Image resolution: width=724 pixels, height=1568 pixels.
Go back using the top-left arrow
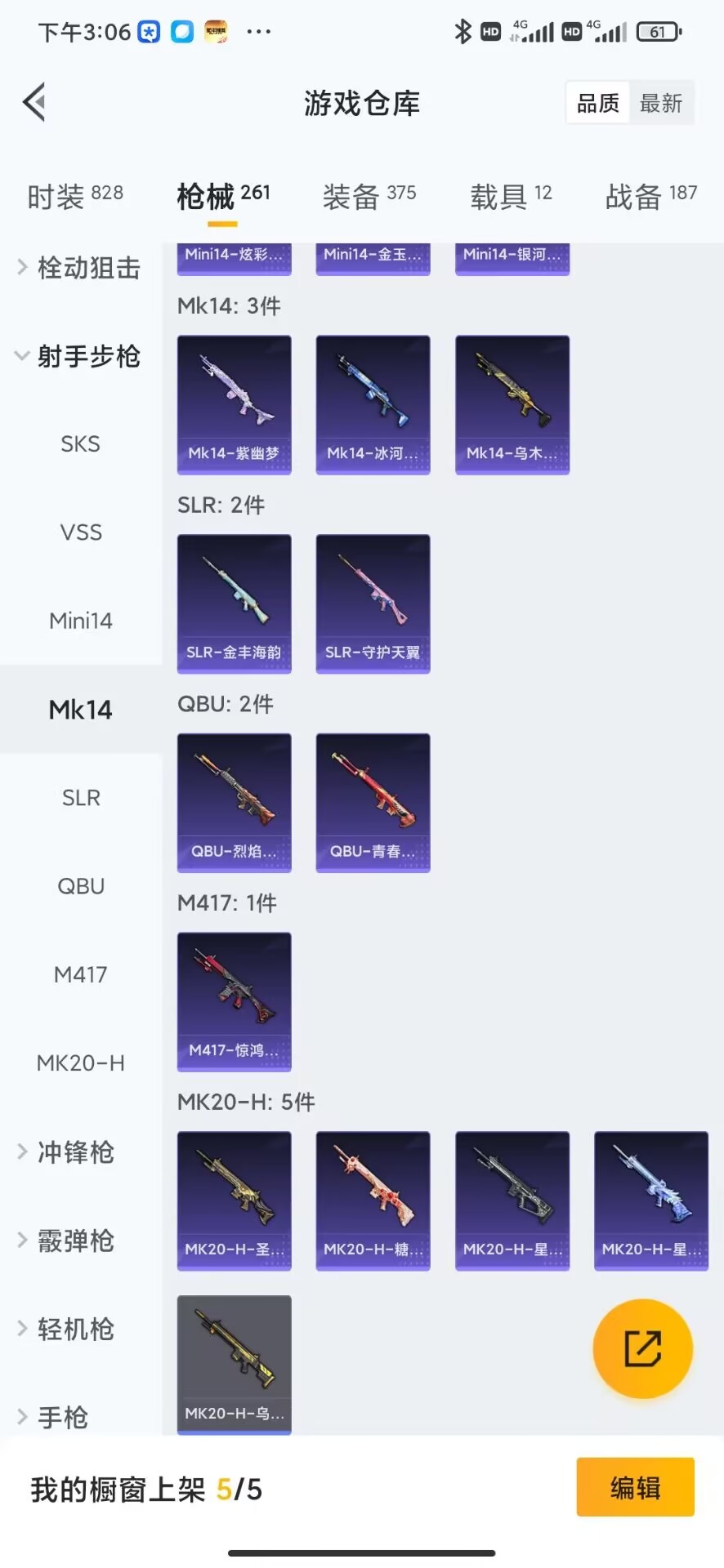[x=34, y=103]
